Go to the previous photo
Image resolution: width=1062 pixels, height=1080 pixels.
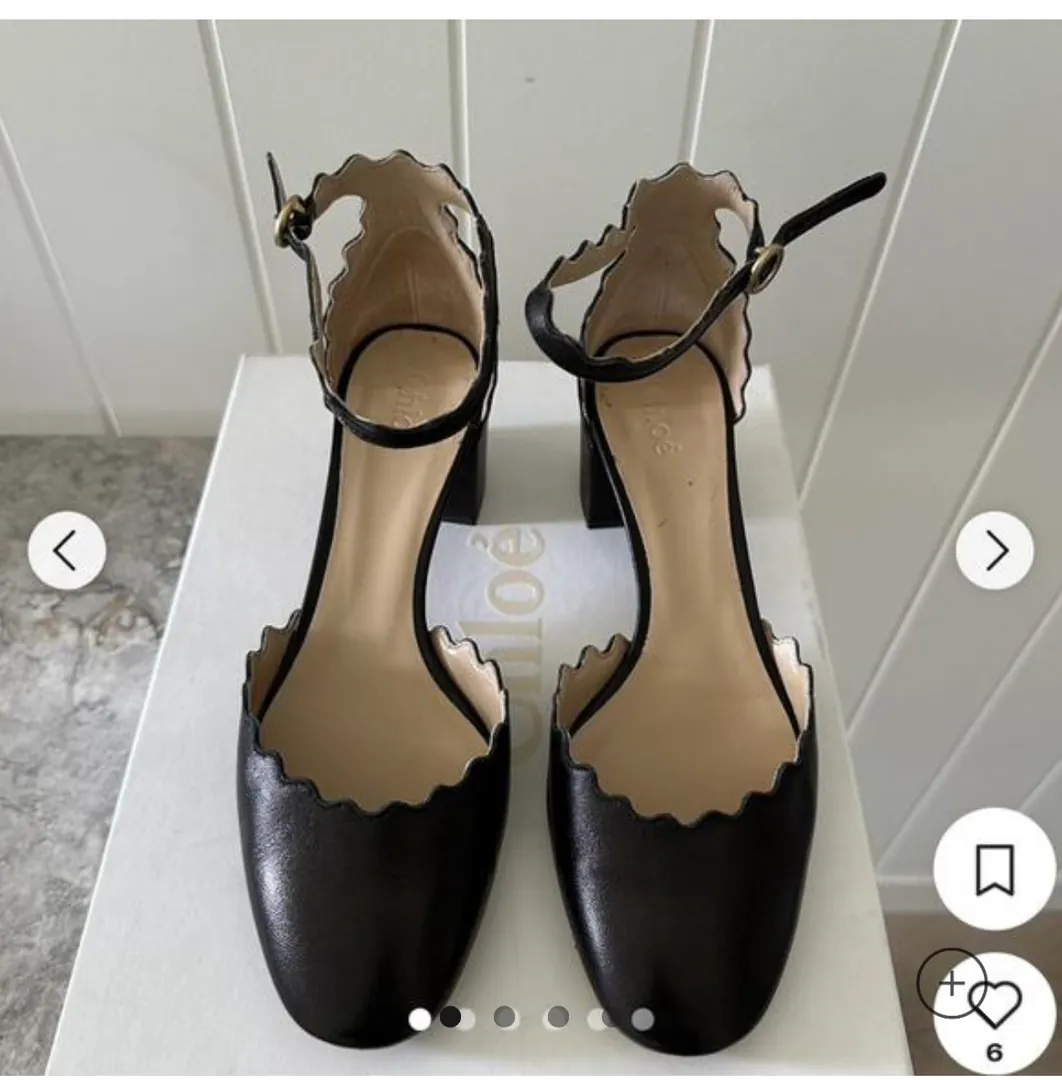pyautogui.click(x=67, y=550)
